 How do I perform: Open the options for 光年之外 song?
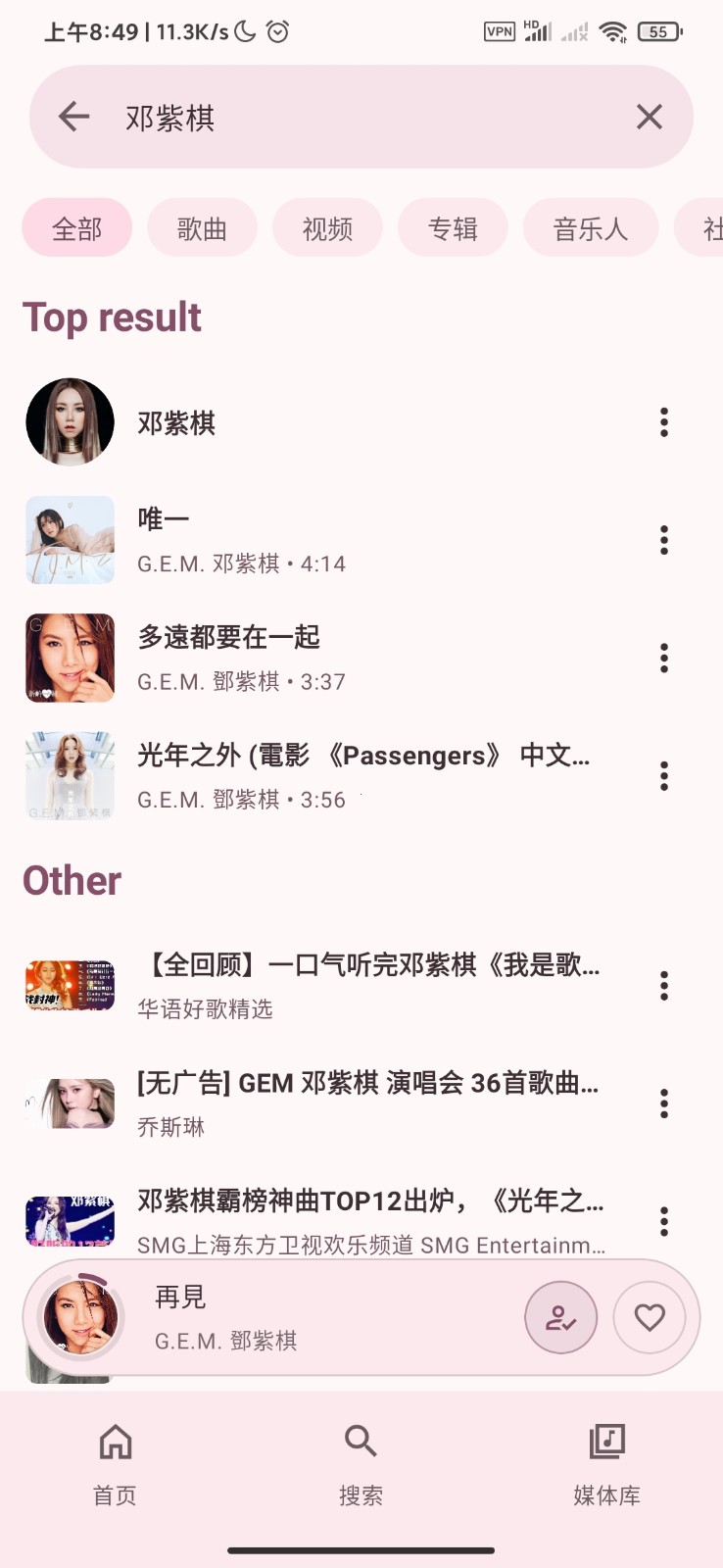pyautogui.click(x=663, y=775)
